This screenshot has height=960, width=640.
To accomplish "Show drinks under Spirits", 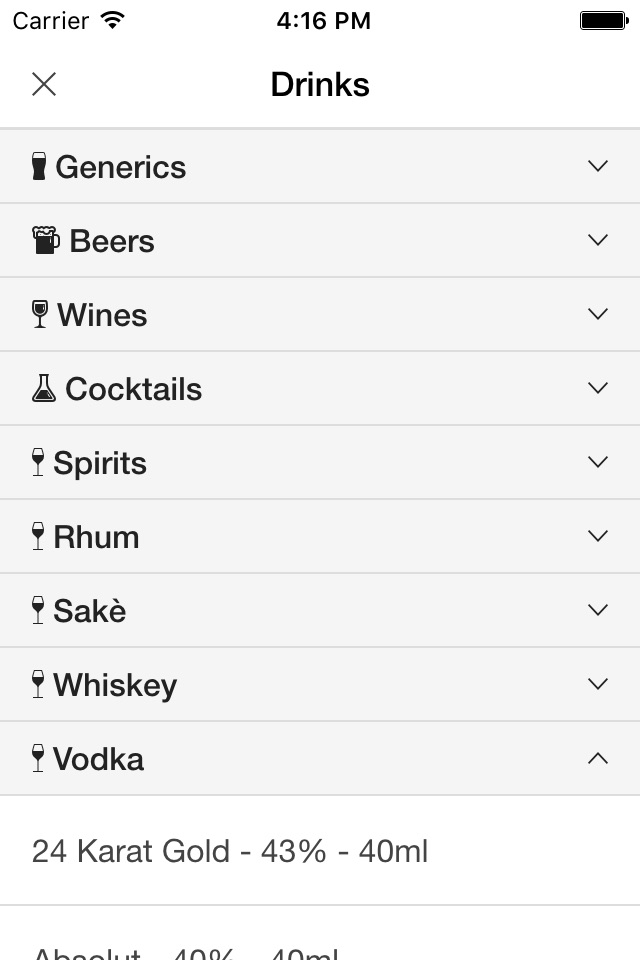I will tap(320, 463).
